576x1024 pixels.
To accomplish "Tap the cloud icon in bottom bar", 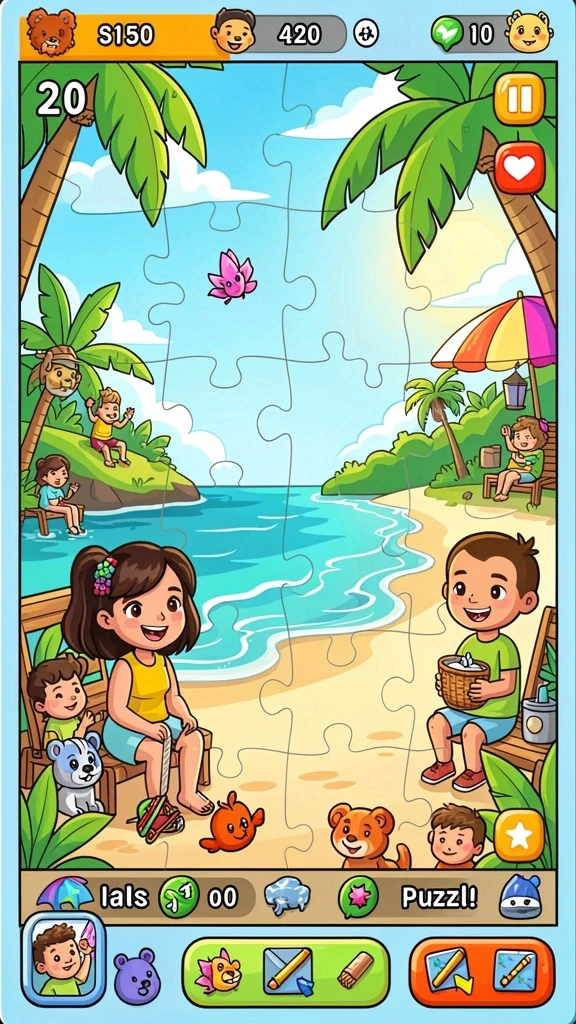I will click(x=287, y=898).
